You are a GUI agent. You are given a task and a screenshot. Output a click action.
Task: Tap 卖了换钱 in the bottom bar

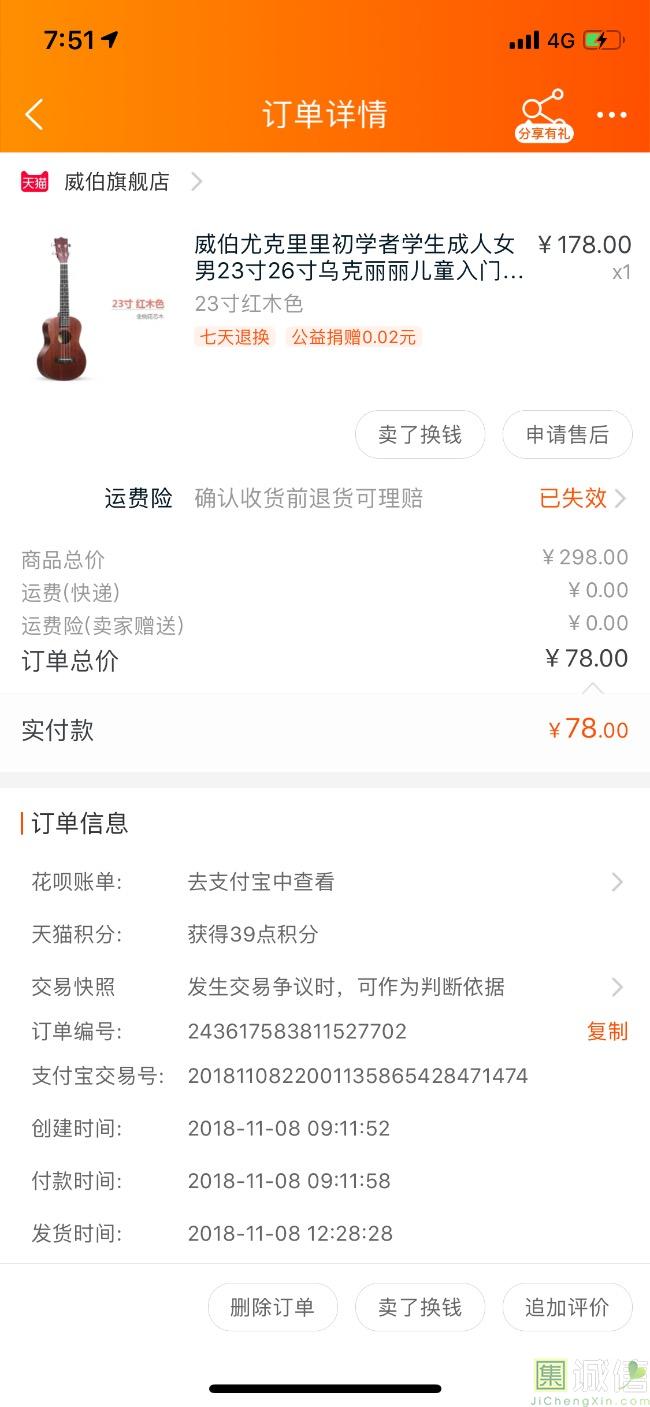420,1307
